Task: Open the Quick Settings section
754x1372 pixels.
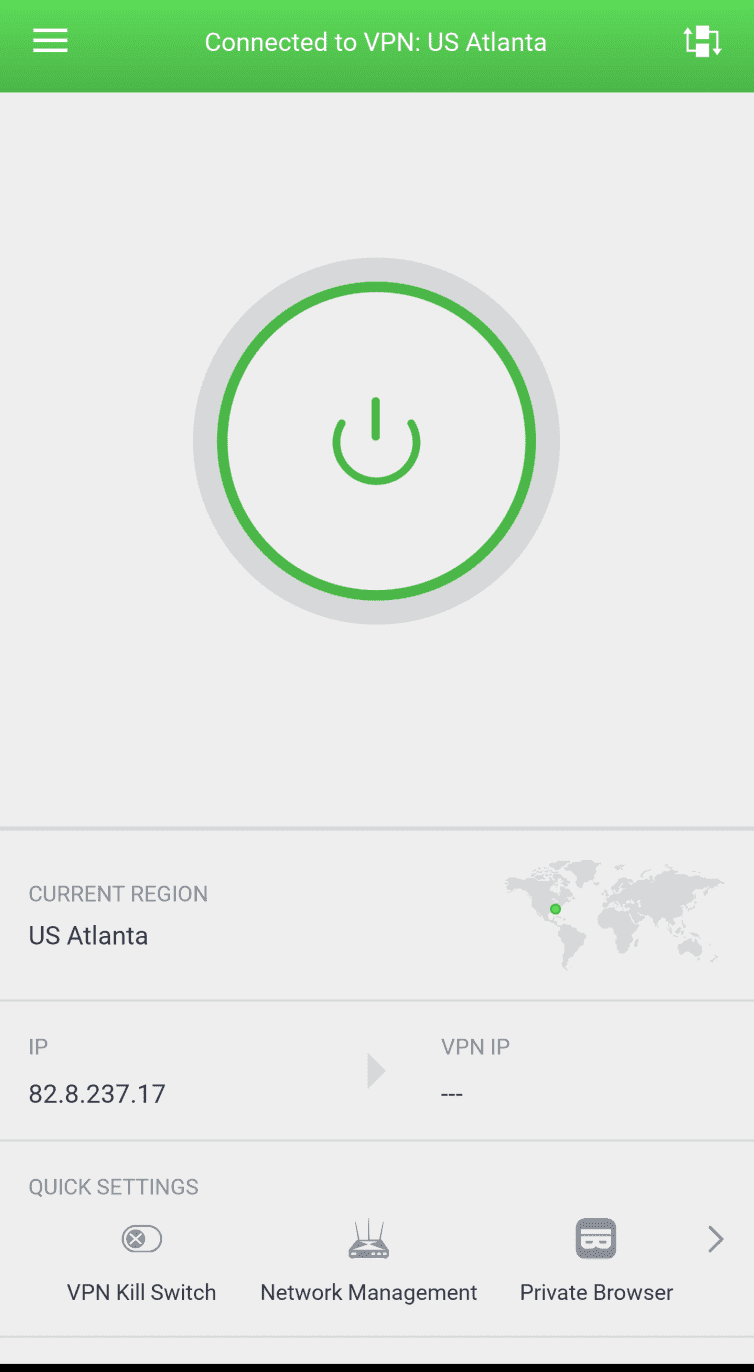Action: click(x=114, y=1186)
